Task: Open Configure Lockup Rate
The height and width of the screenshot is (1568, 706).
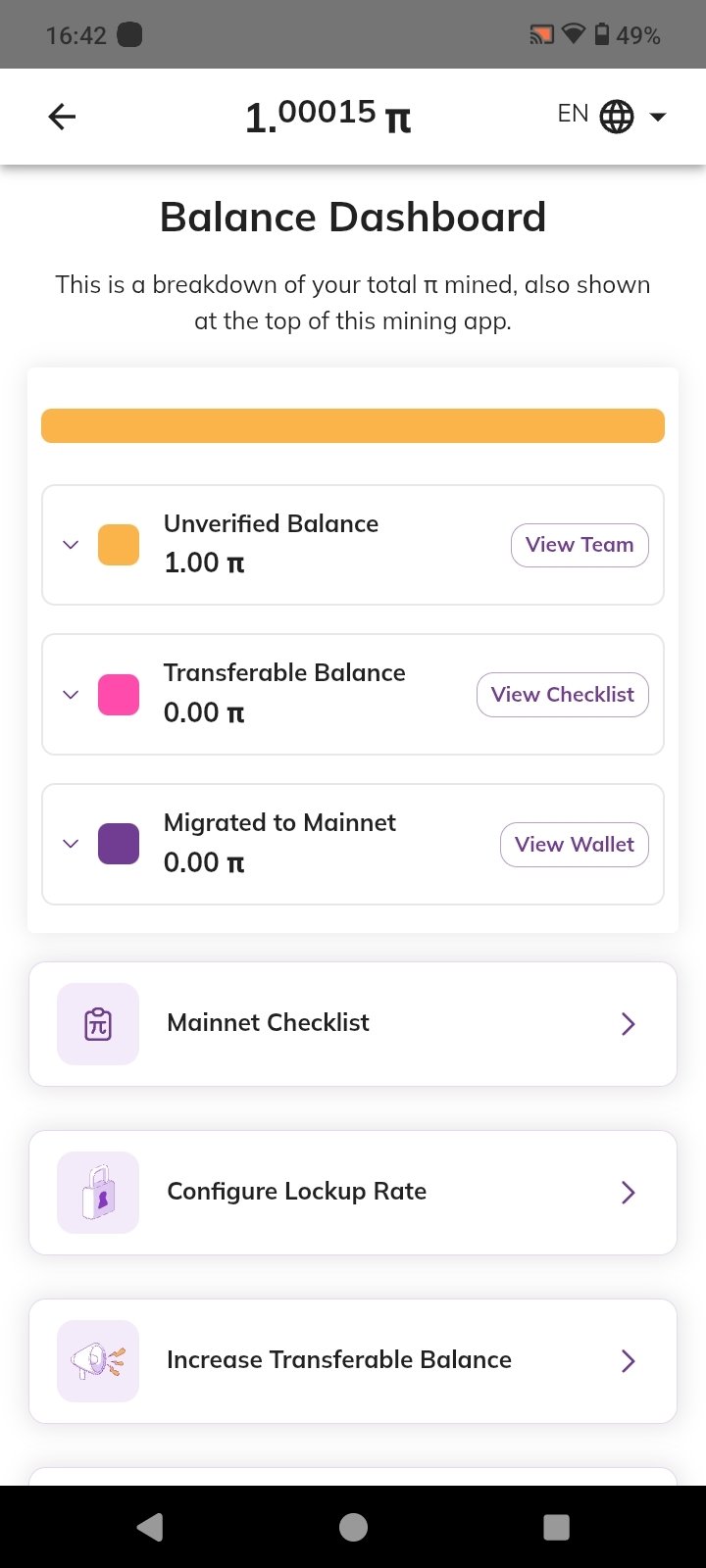Action: (353, 1193)
